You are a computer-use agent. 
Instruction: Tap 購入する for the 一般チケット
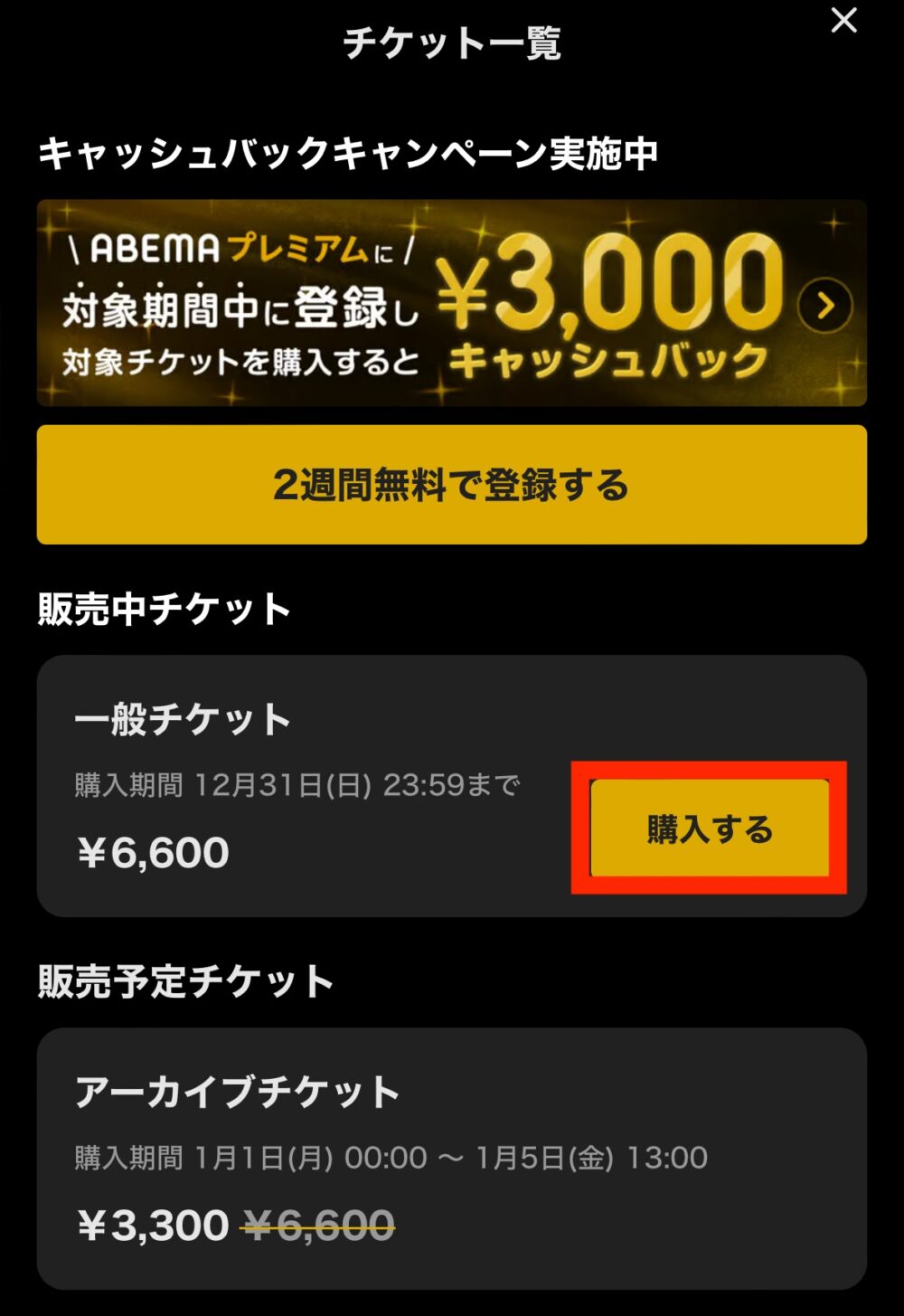pyautogui.click(x=710, y=828)
